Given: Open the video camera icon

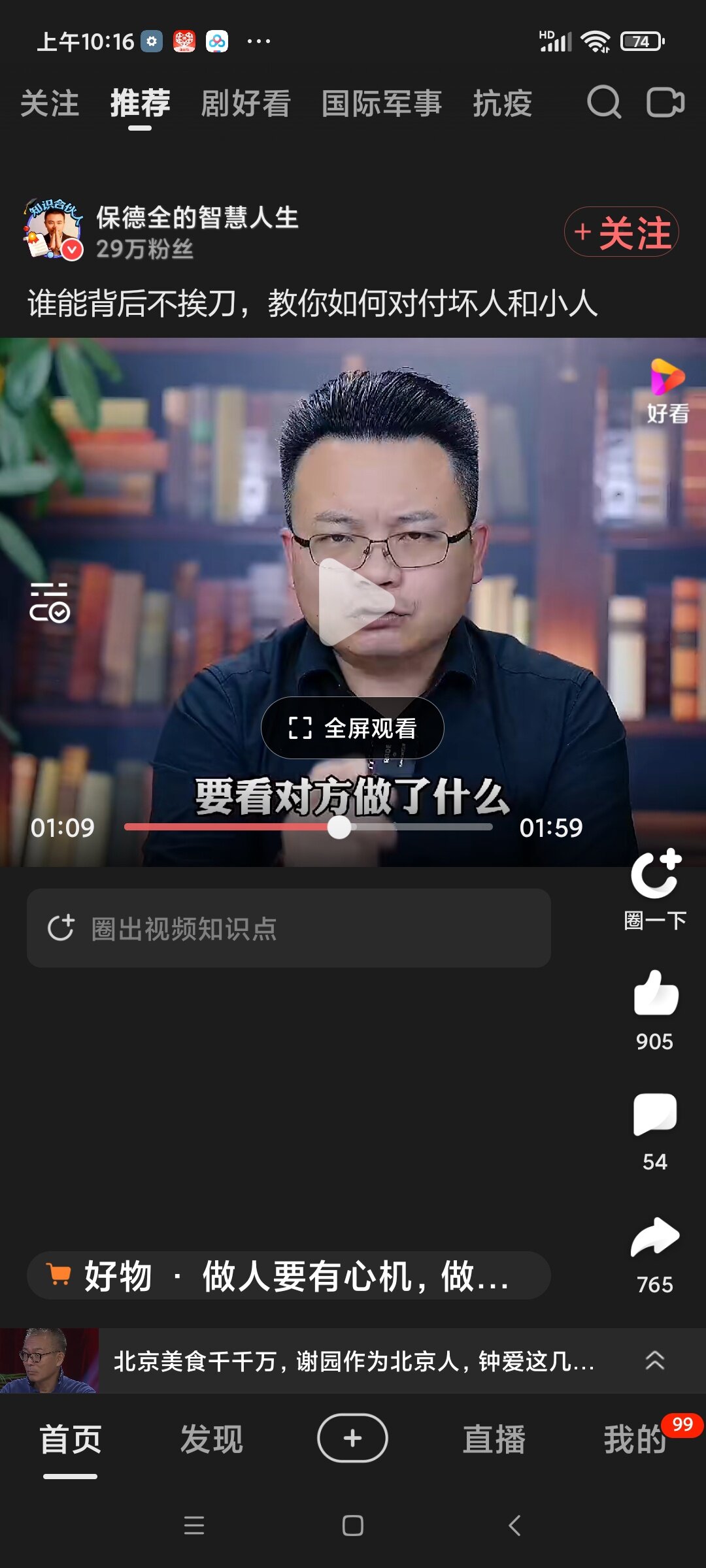Looking at the screenshot, I should (665, 103).
